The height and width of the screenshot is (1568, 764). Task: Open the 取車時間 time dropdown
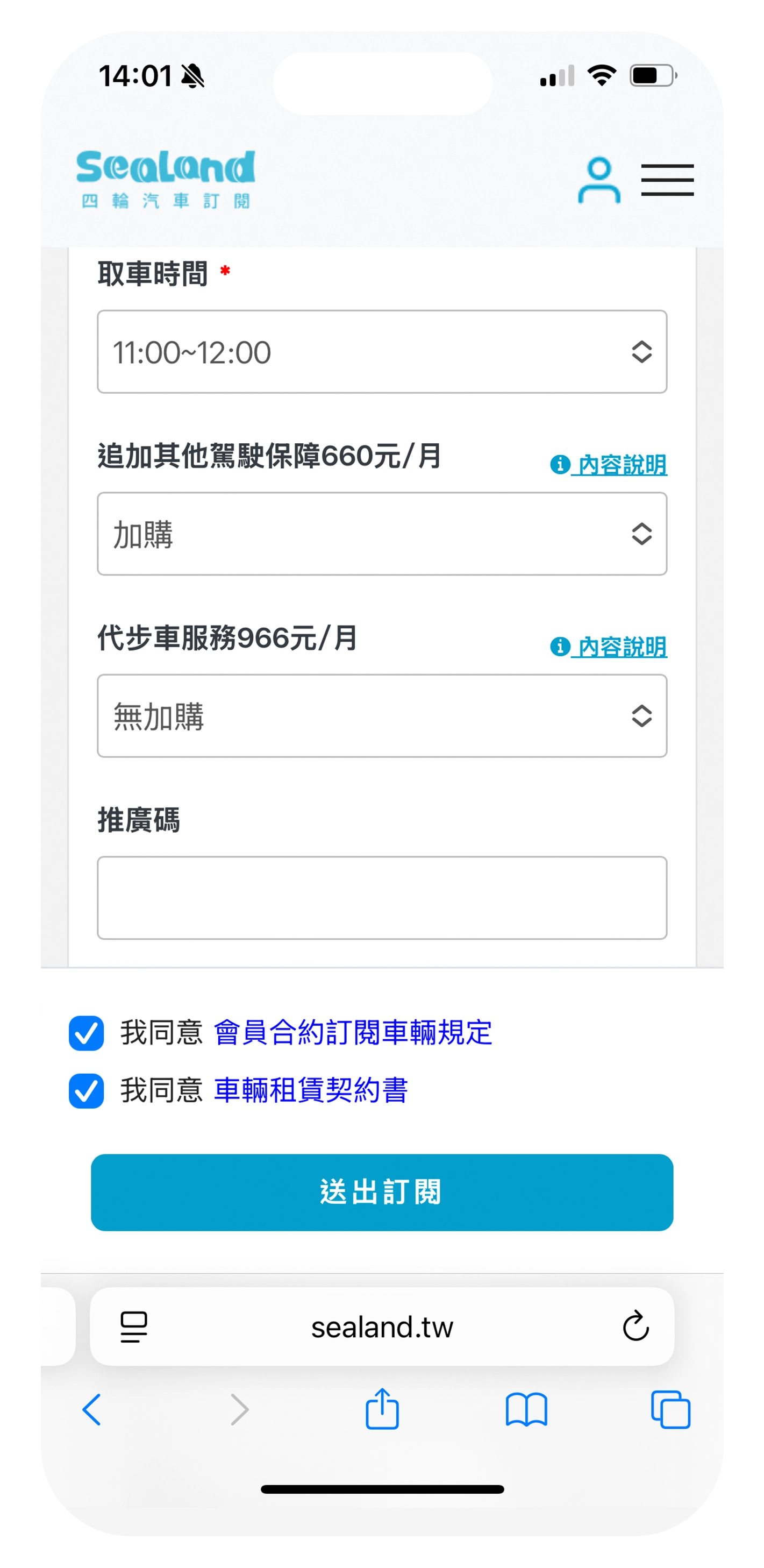point(382,352)
